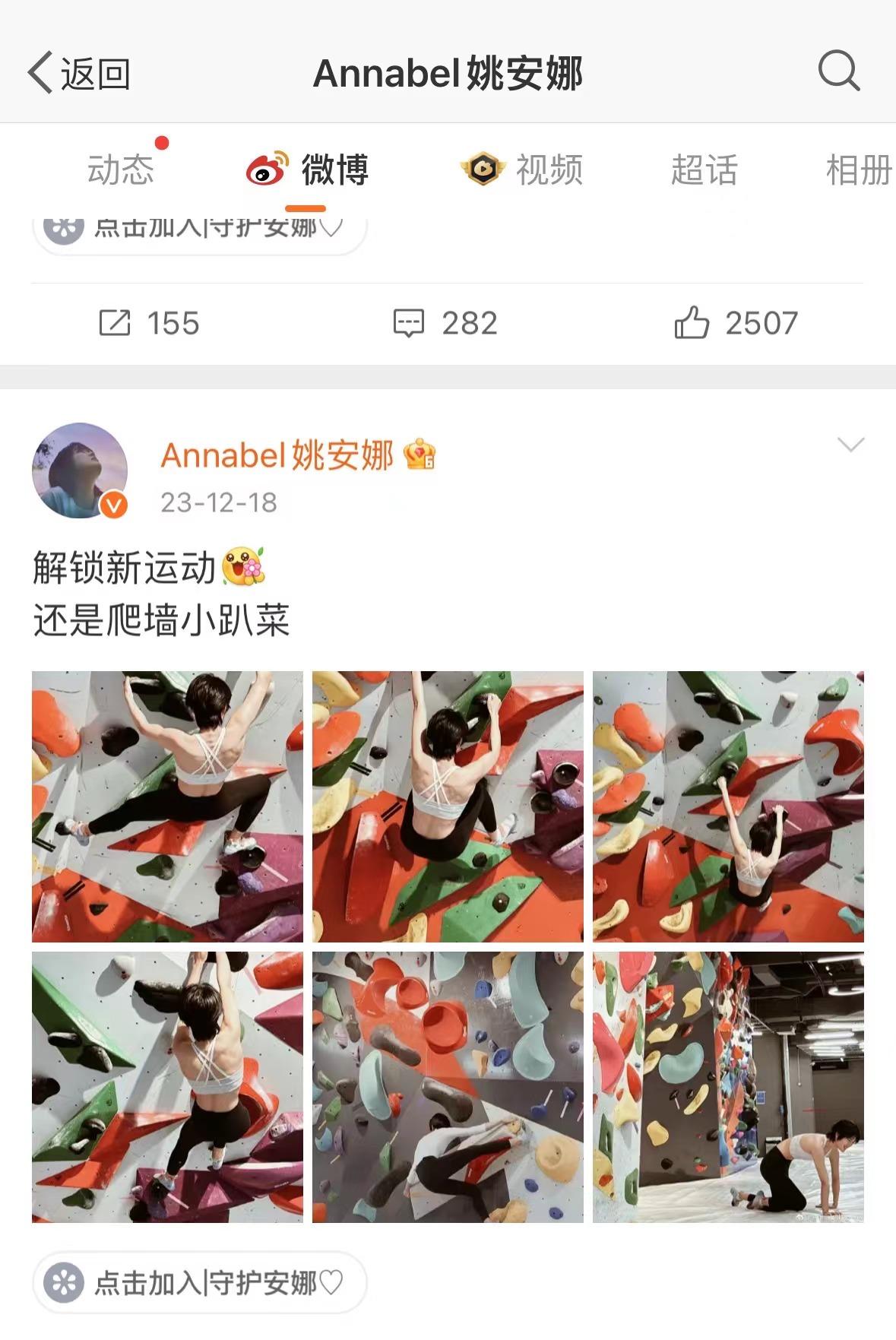Open the third photo in the top row
Viewport: 896px width, 1340px height.
[x=728, y=806]
